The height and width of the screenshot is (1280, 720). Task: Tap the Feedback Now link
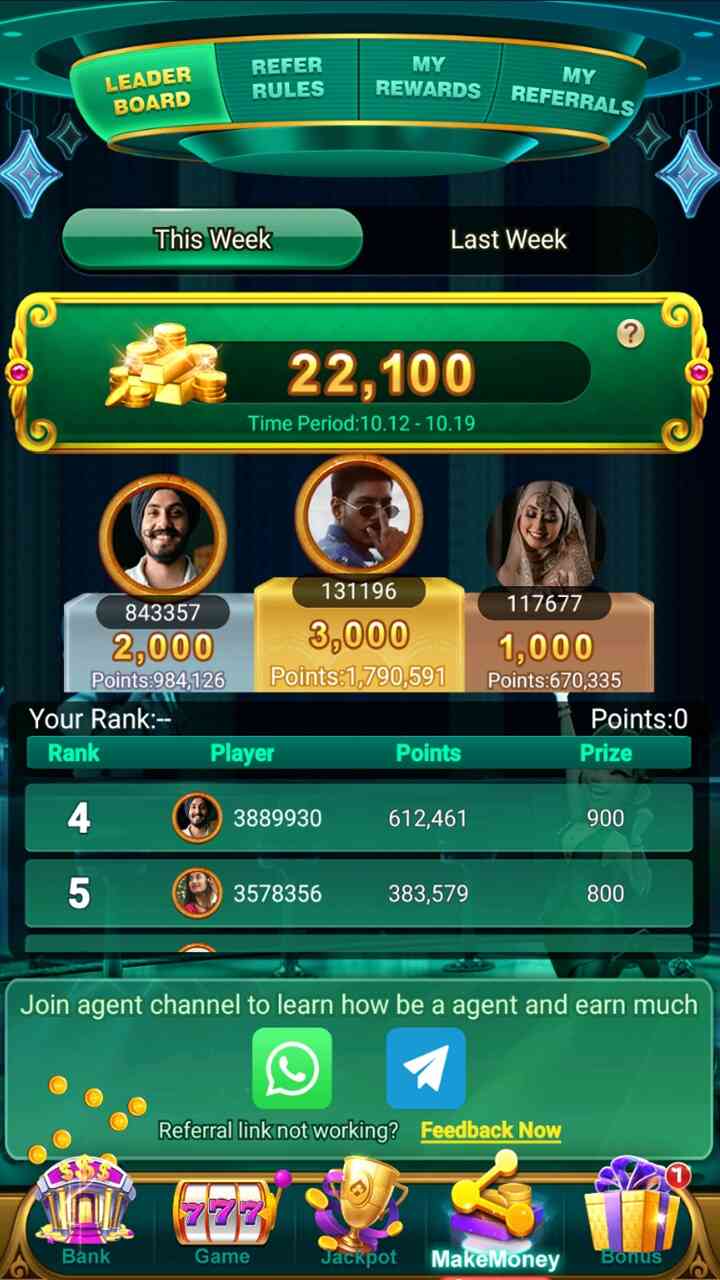(x=490, y=1130)
